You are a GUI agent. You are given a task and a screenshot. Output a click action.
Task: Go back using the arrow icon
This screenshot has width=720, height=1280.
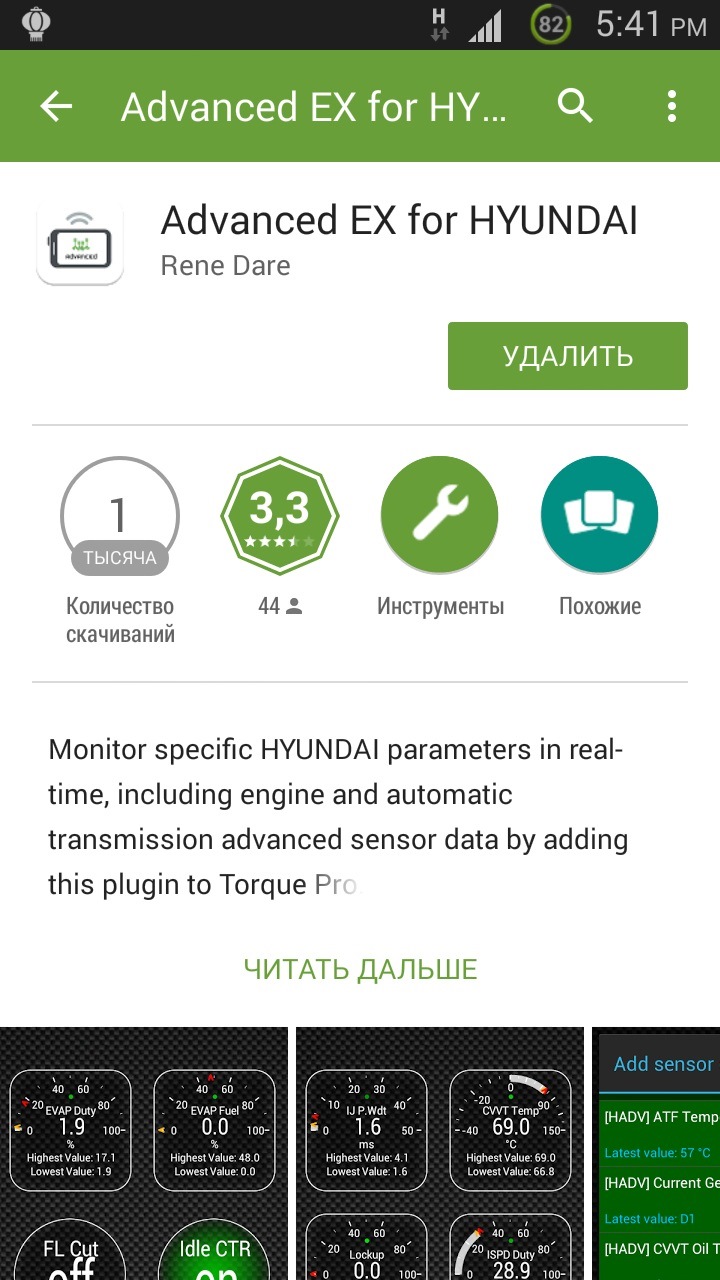click(56, 106)
